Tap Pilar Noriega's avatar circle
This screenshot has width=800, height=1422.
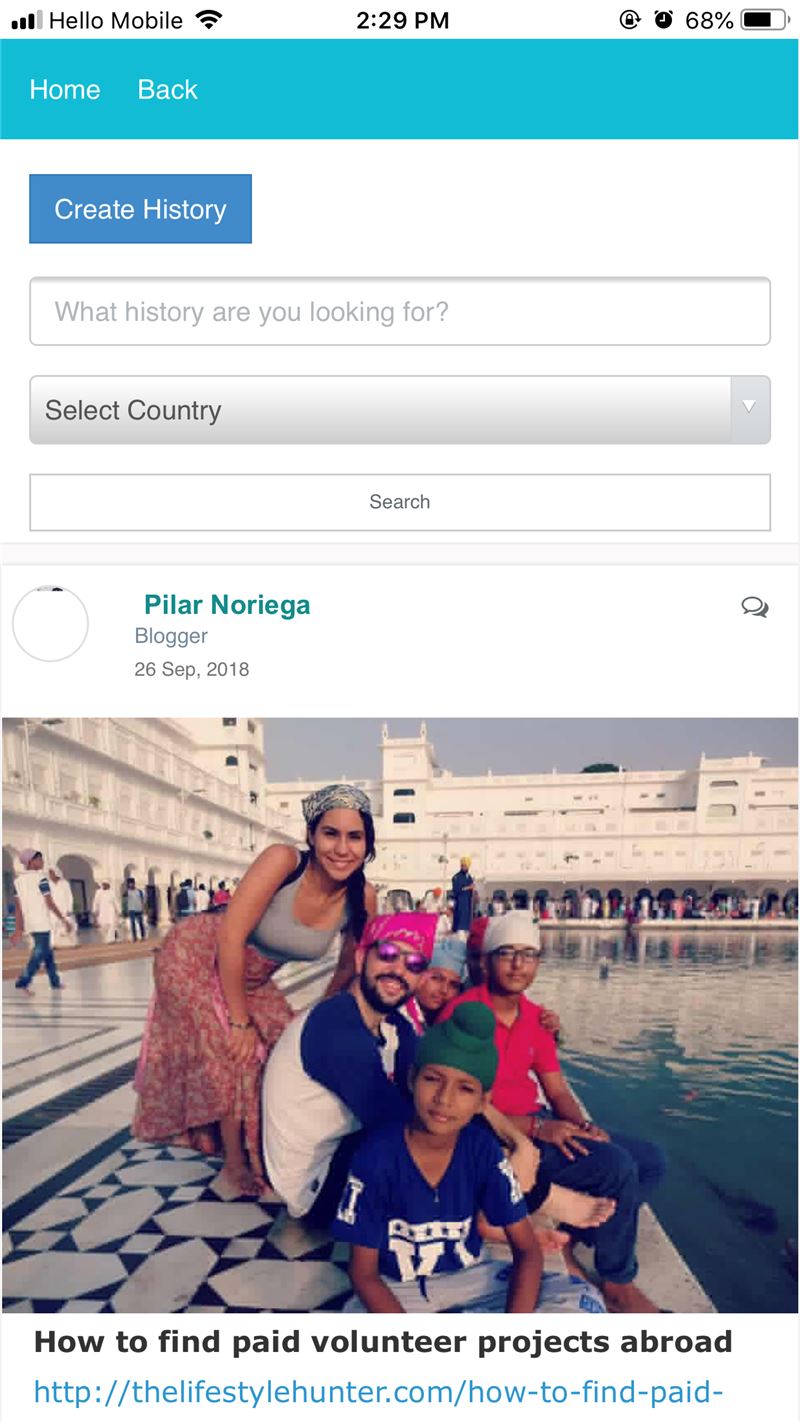point(50,623)
